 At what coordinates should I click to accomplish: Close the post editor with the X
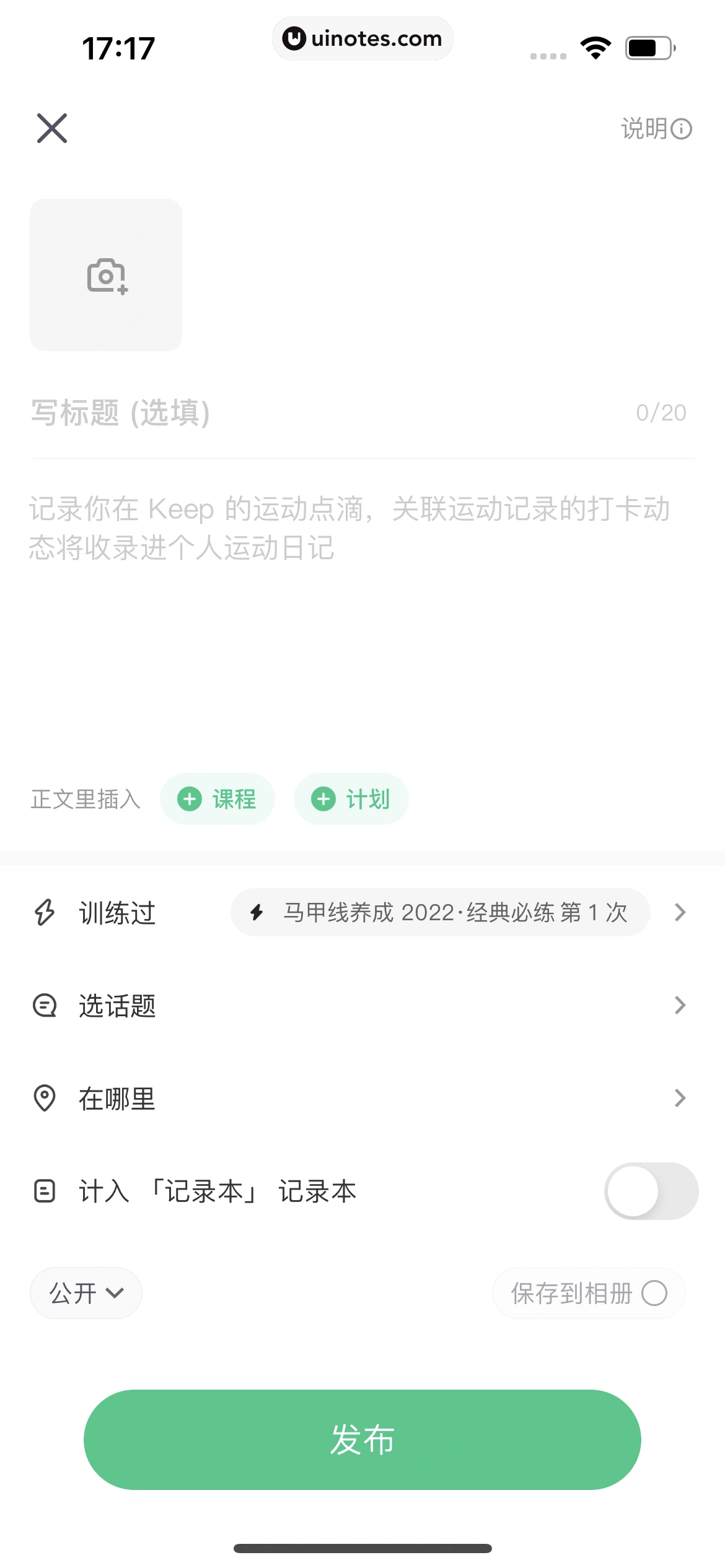point(52,128)
